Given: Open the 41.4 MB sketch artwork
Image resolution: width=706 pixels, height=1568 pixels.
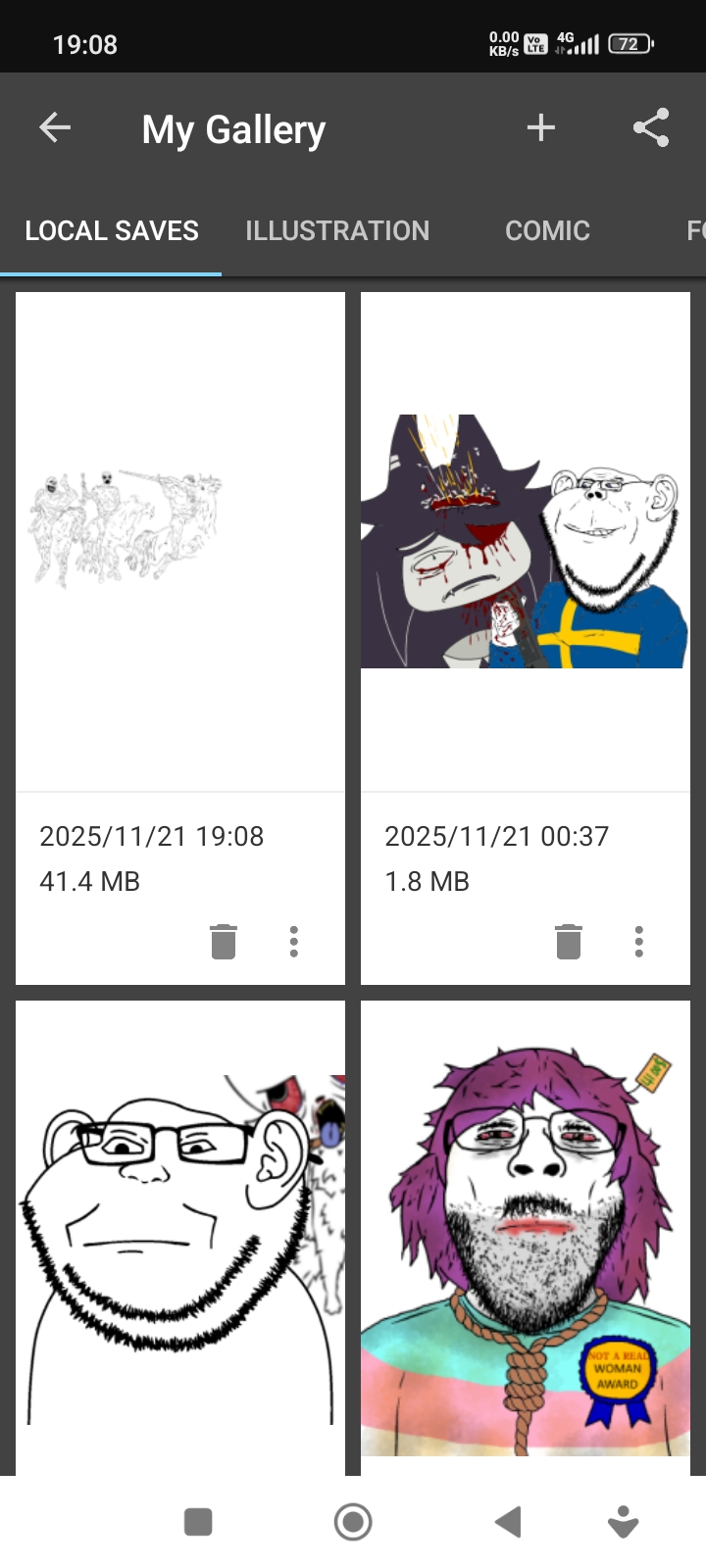Looking at the screenshot, I should click(x=180, y=541).
